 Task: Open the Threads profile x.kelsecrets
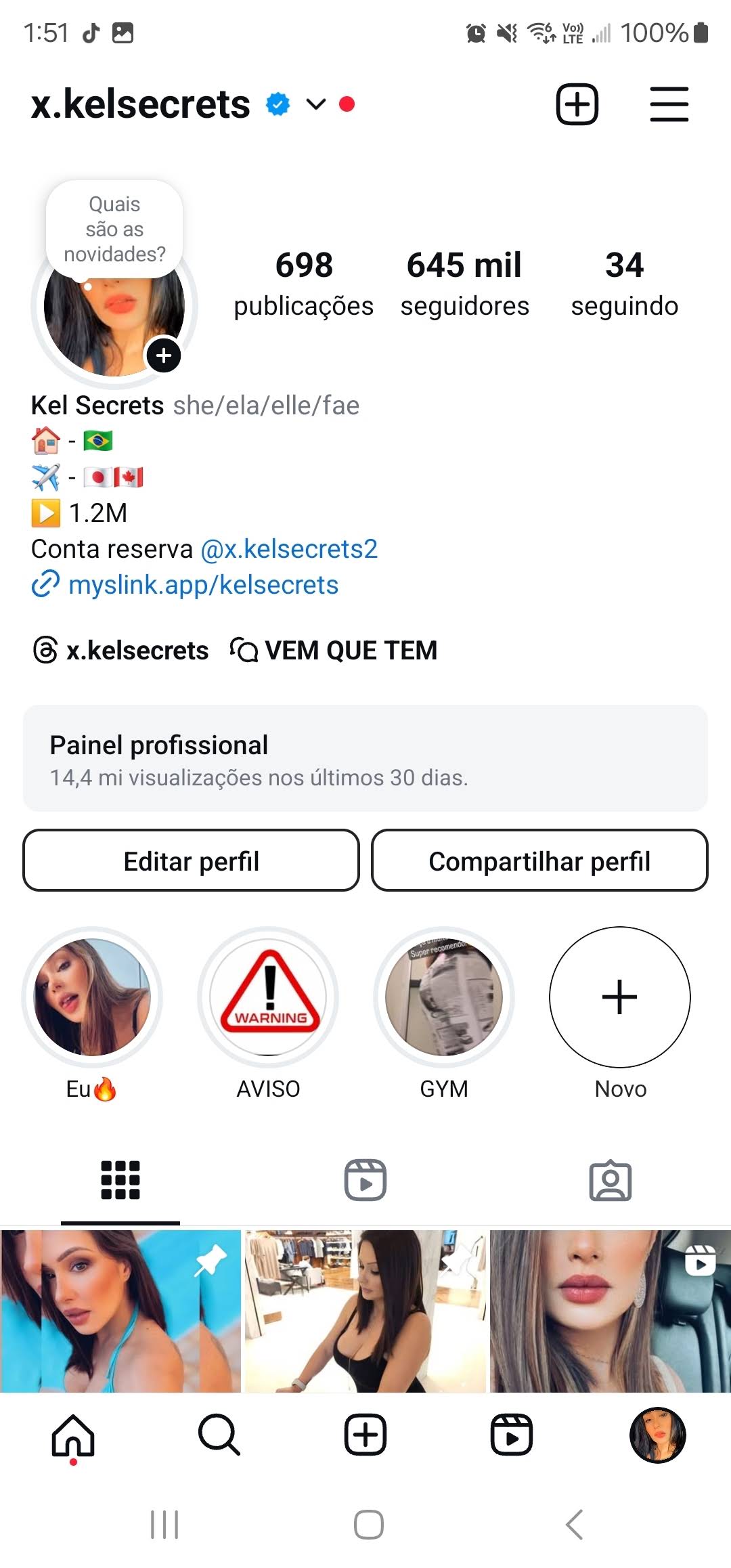coord(120,651)
